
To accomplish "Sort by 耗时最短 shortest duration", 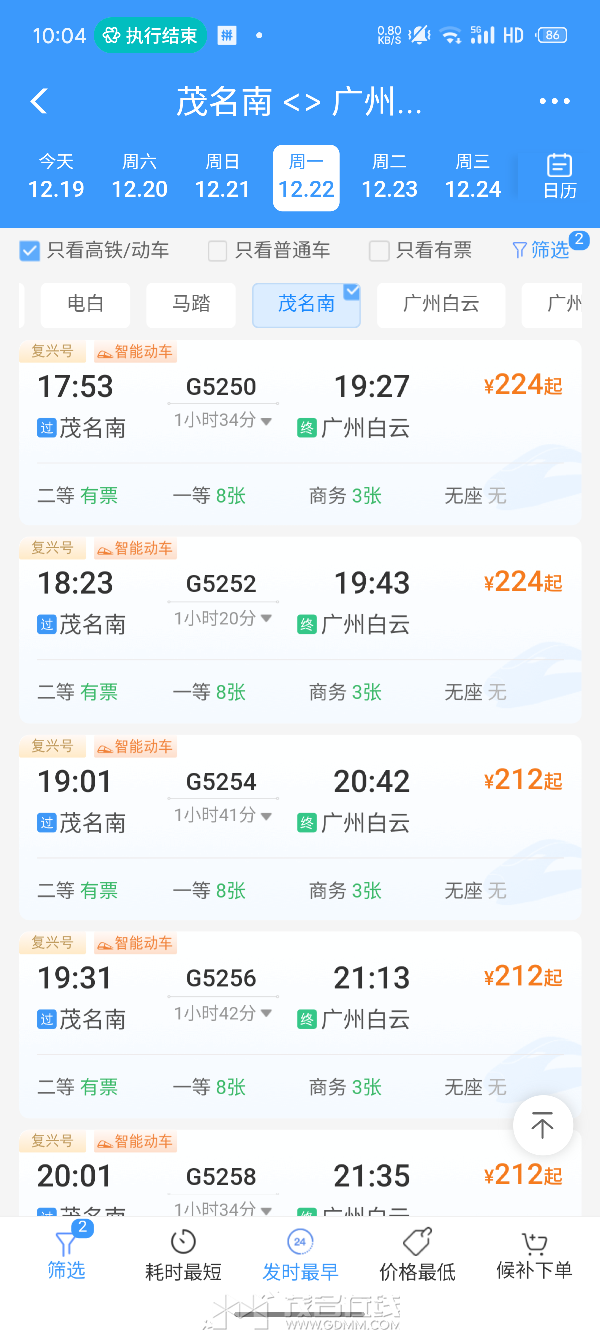I will coord(183,1257).
